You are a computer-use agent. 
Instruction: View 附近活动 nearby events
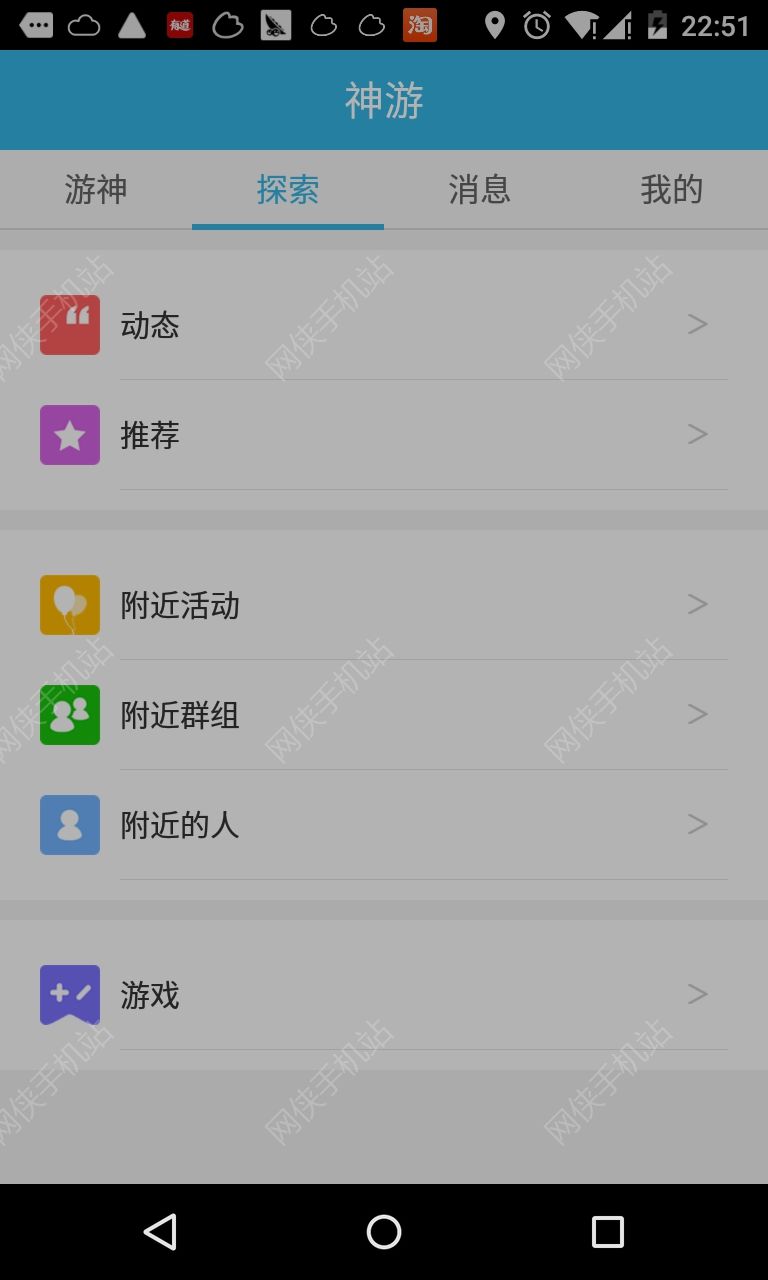pyautogui.click(x=384, y=605)
